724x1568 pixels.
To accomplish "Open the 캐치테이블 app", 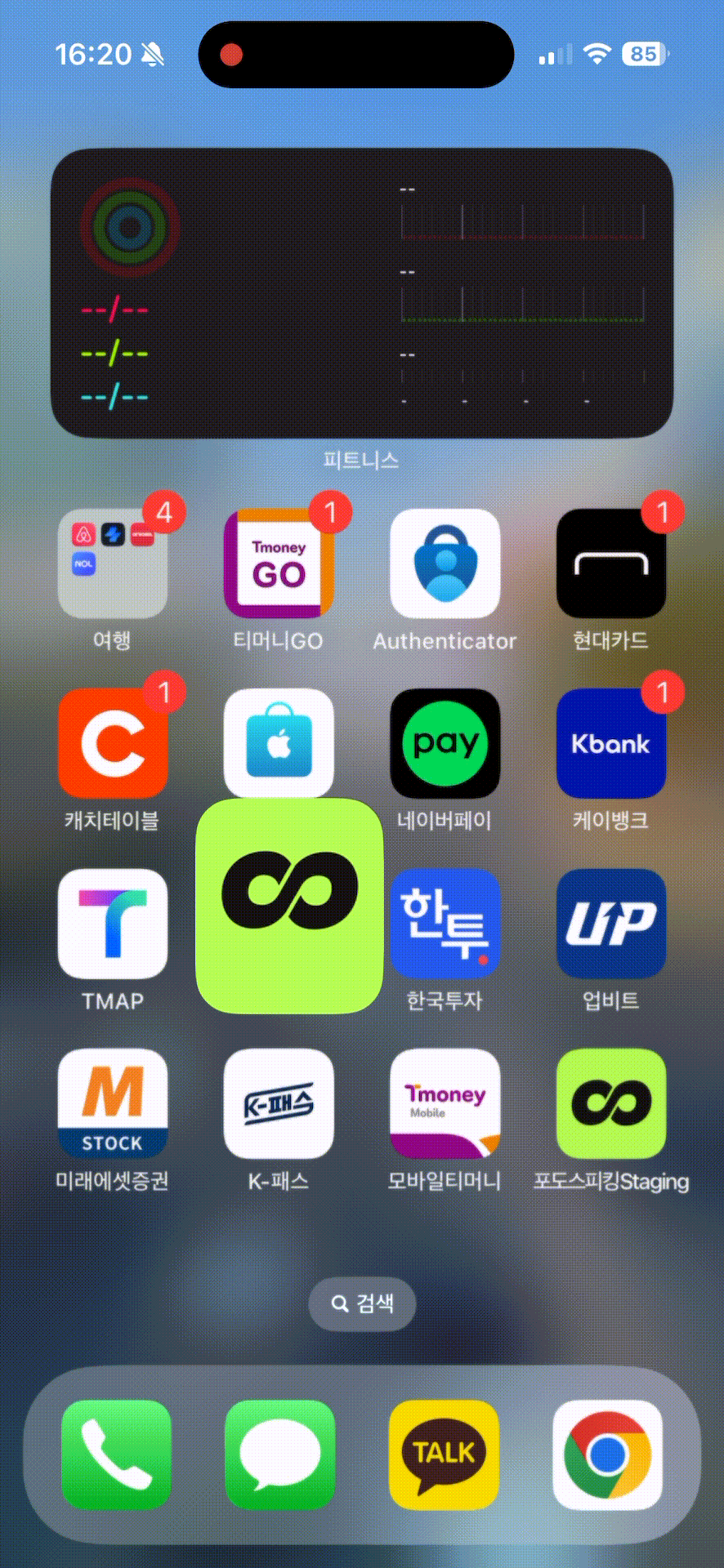I will [113, 743].
